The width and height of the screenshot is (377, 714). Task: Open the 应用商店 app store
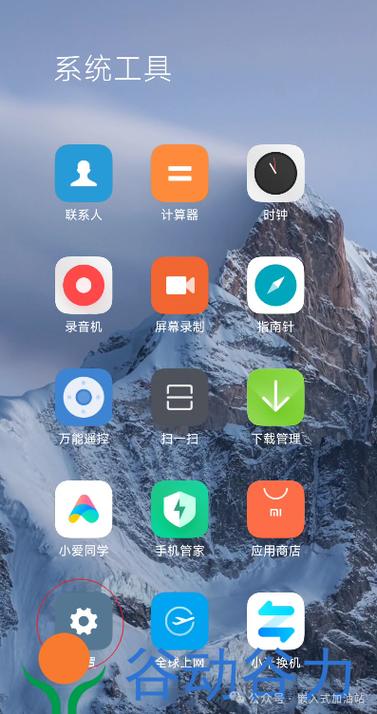click(275, 509)
